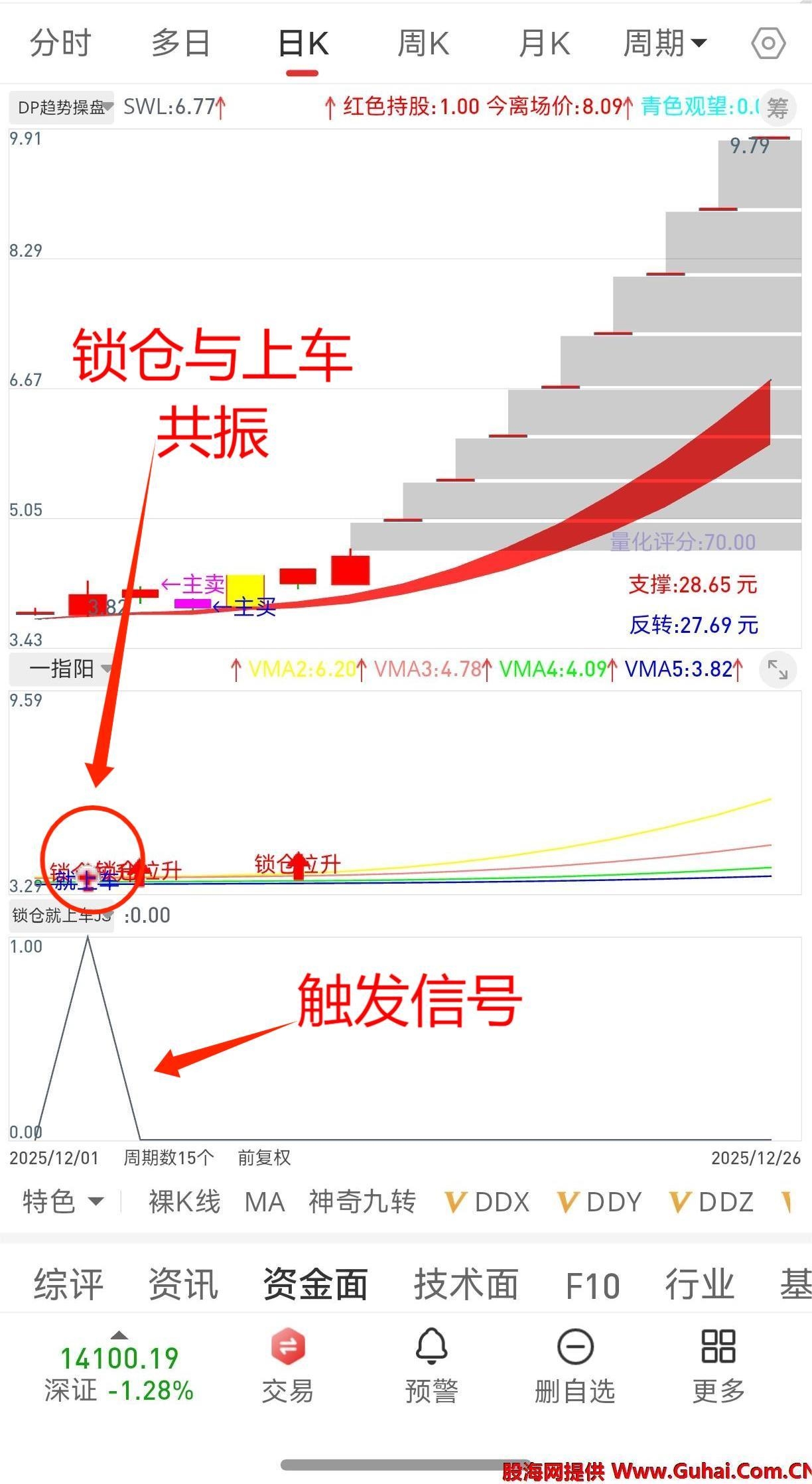Apply the 神奇九转 indicator
Screen dimensions: 812x1484
click(362, 1201)
